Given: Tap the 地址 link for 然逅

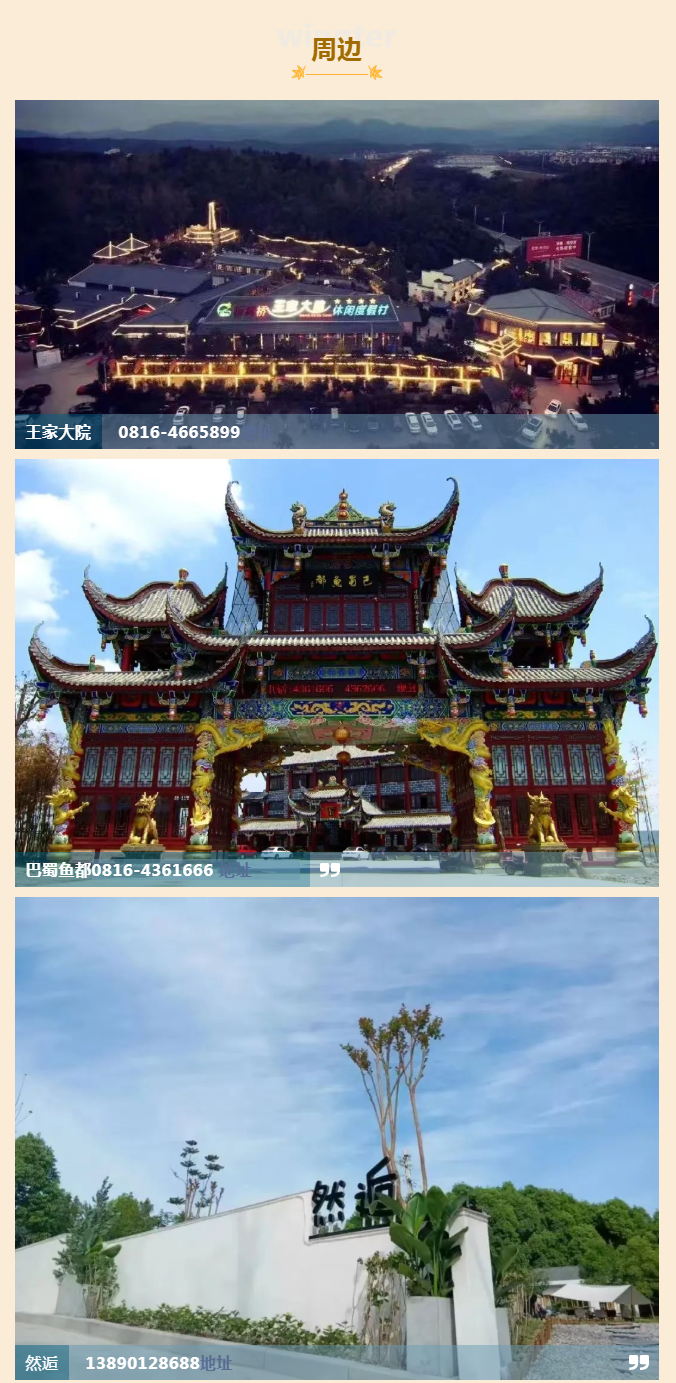Looking at the screenshot, I should click(x=216, y=1363).
